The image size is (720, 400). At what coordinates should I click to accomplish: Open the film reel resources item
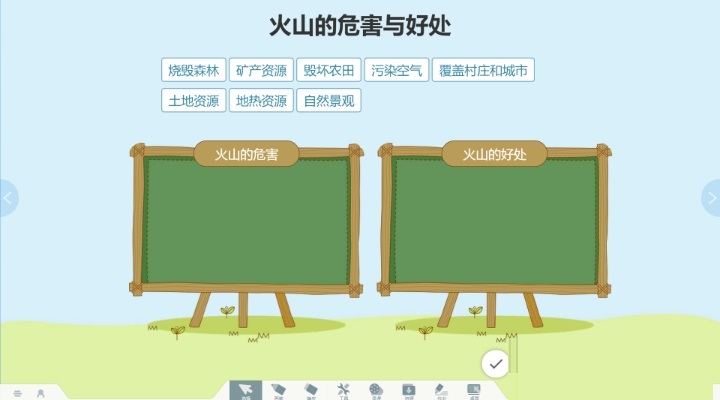375,390
